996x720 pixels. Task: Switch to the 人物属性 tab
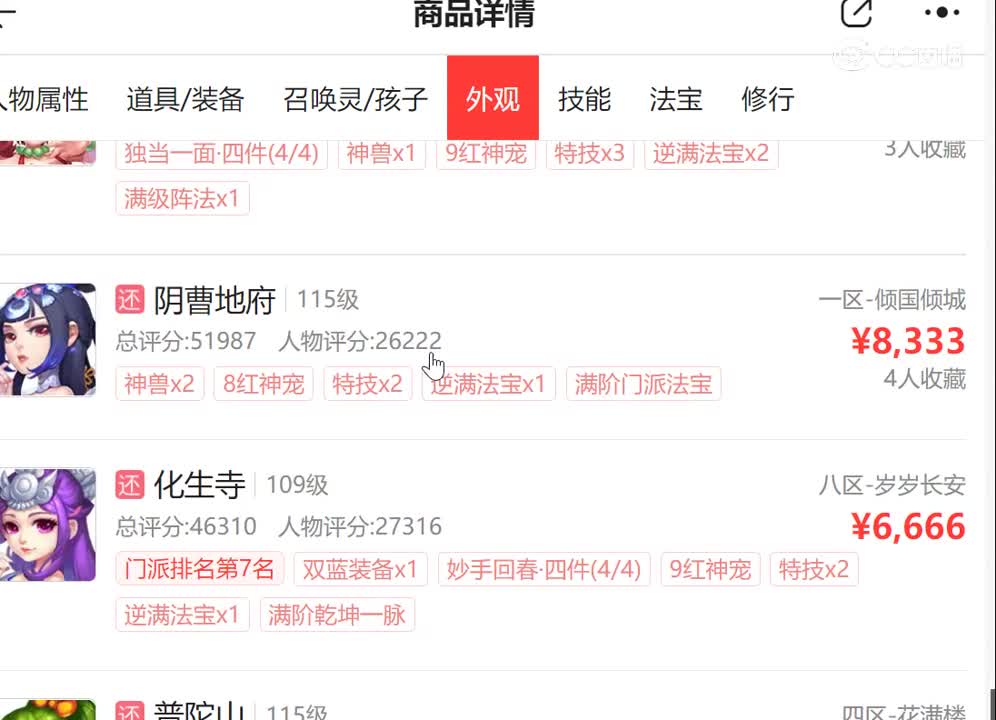pyautogui.click(x=44, y=99)
